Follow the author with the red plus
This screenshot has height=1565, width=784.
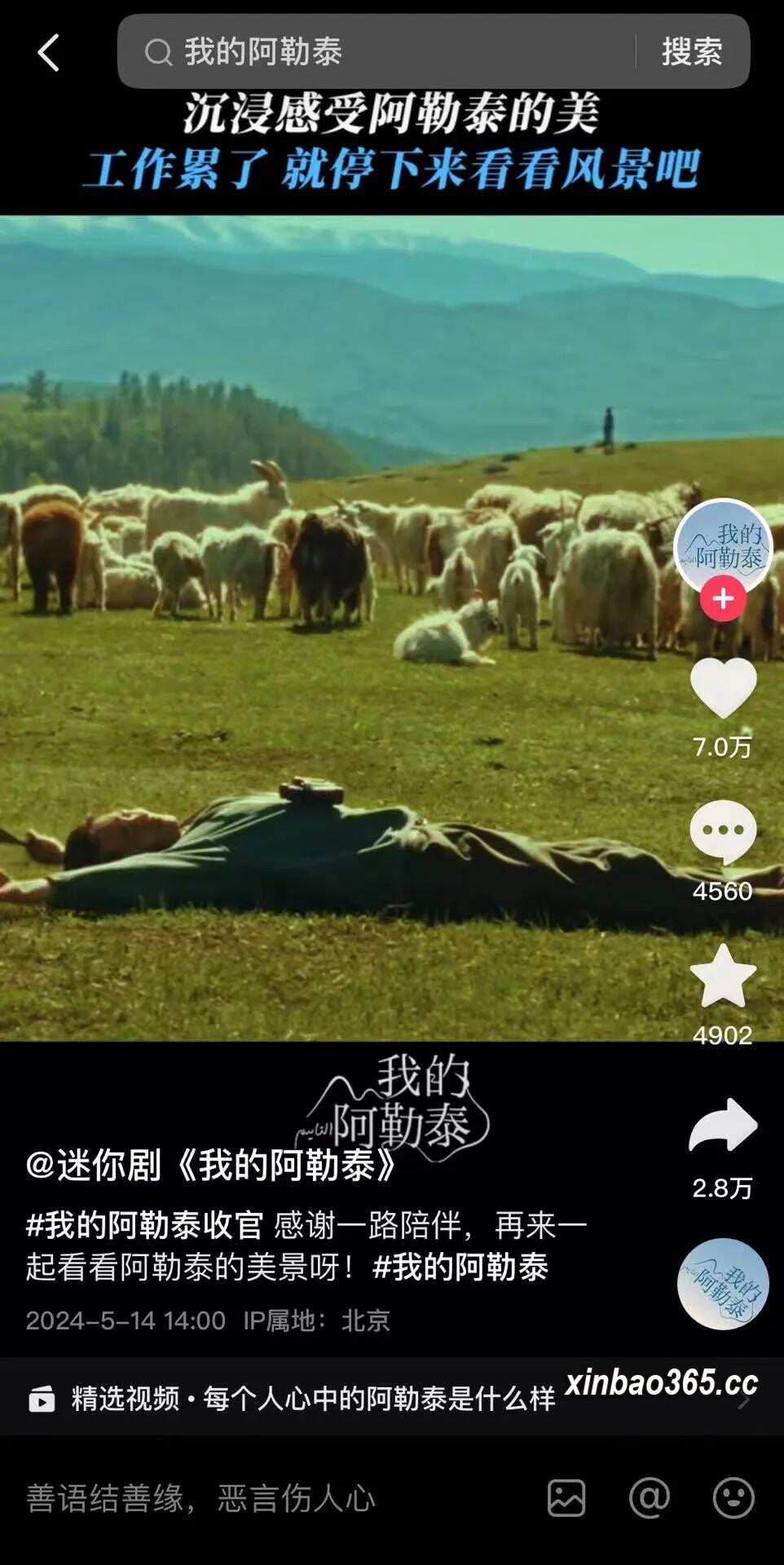[723, 598]
